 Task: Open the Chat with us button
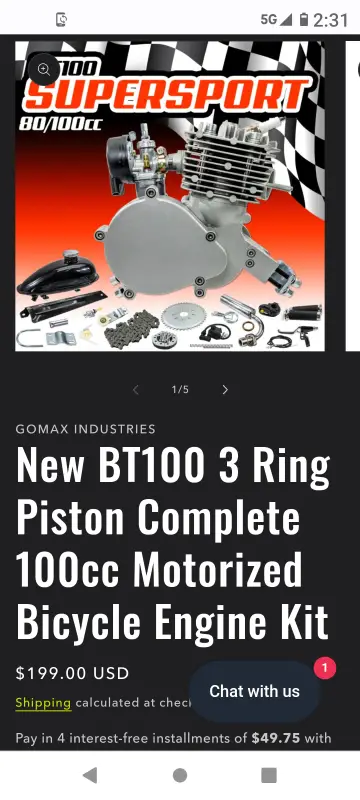point(254,691)
